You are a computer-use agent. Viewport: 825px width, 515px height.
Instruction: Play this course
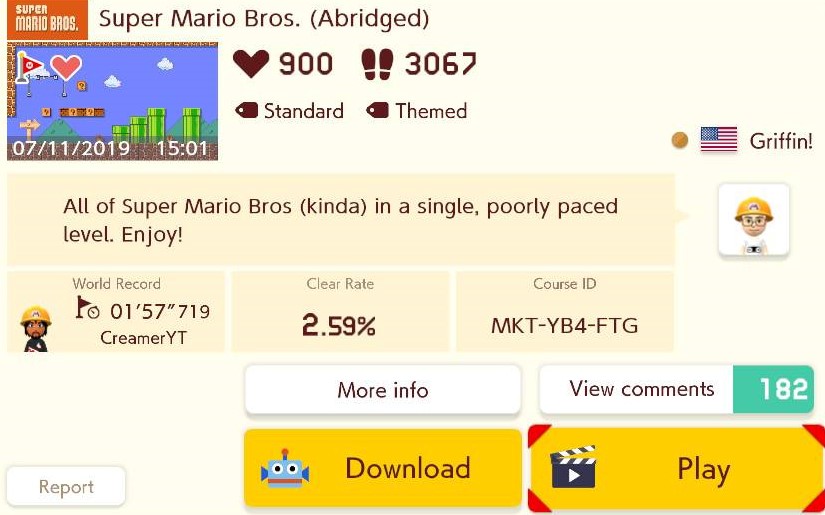pos(677,468)
